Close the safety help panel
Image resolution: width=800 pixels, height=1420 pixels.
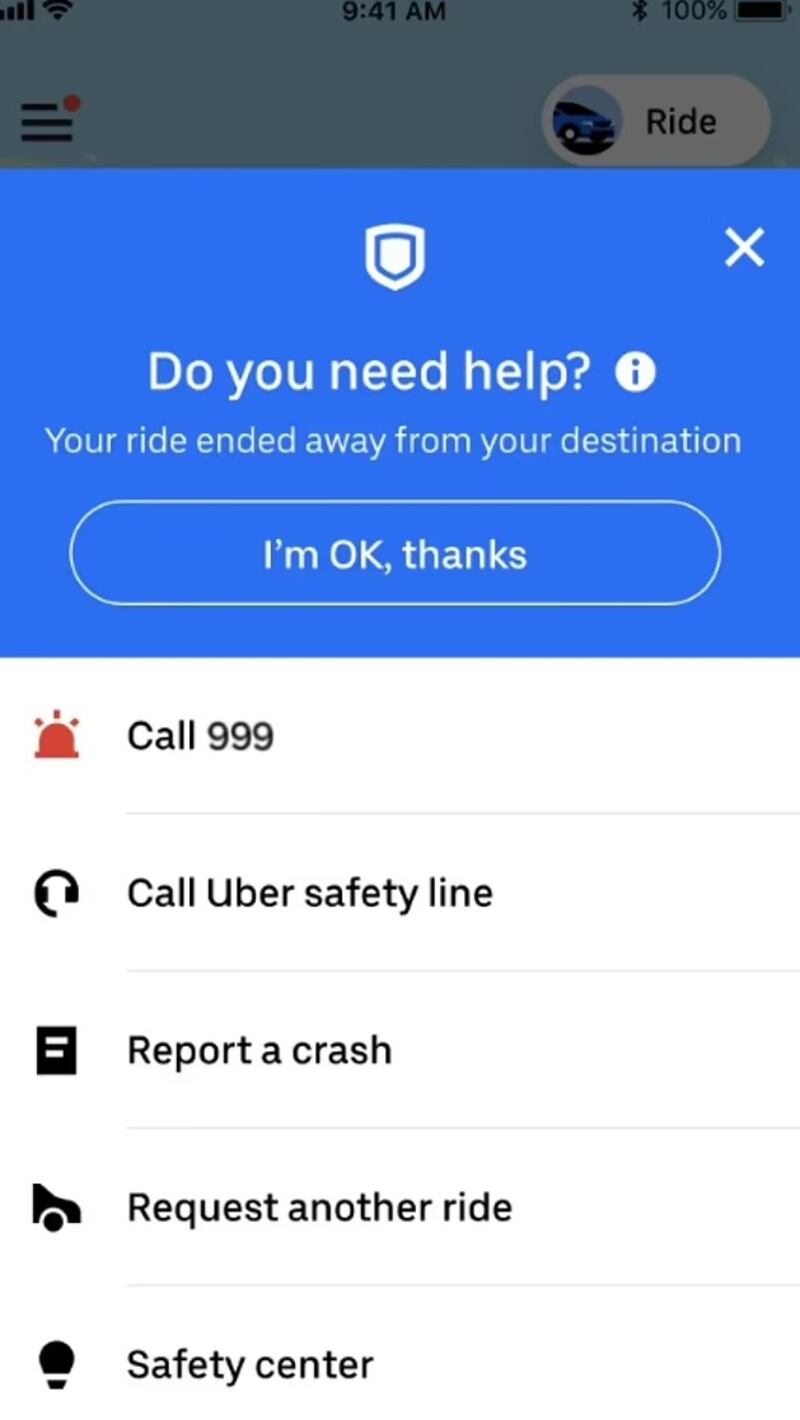pyautogui.click(x=744, y=248)
